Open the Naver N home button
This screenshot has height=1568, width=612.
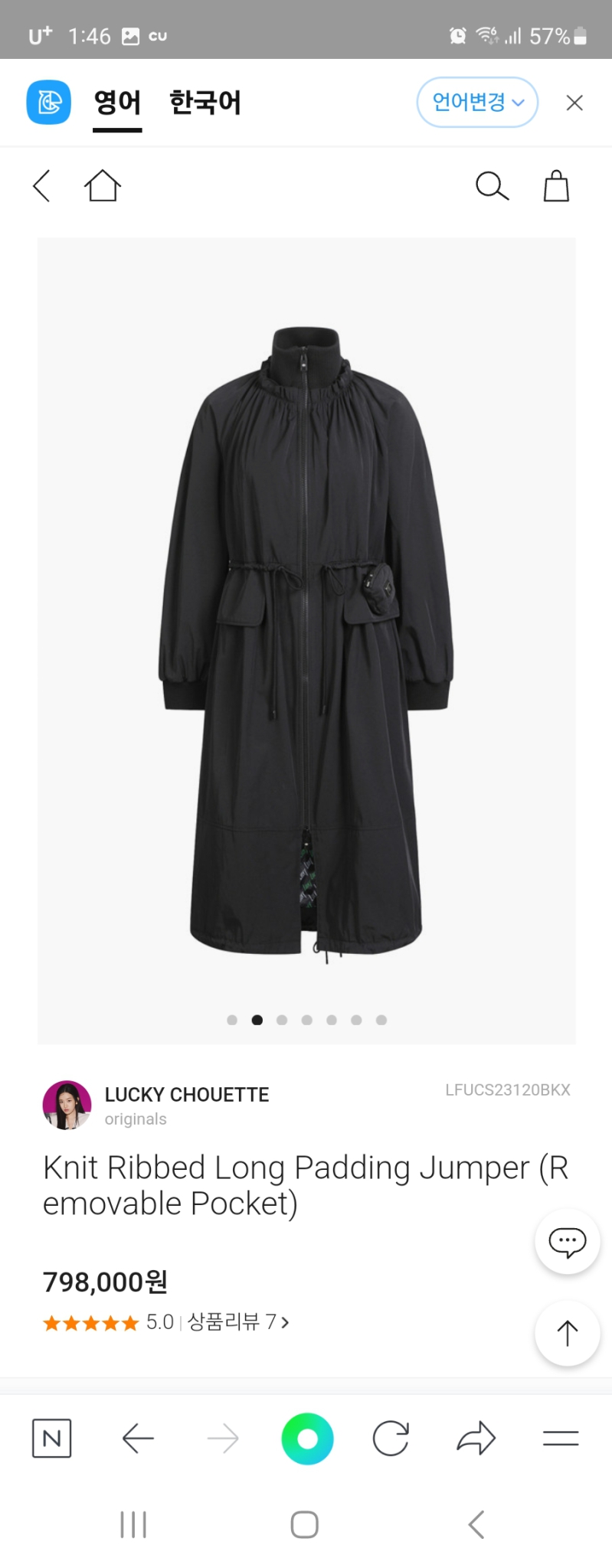point(52,1438)
